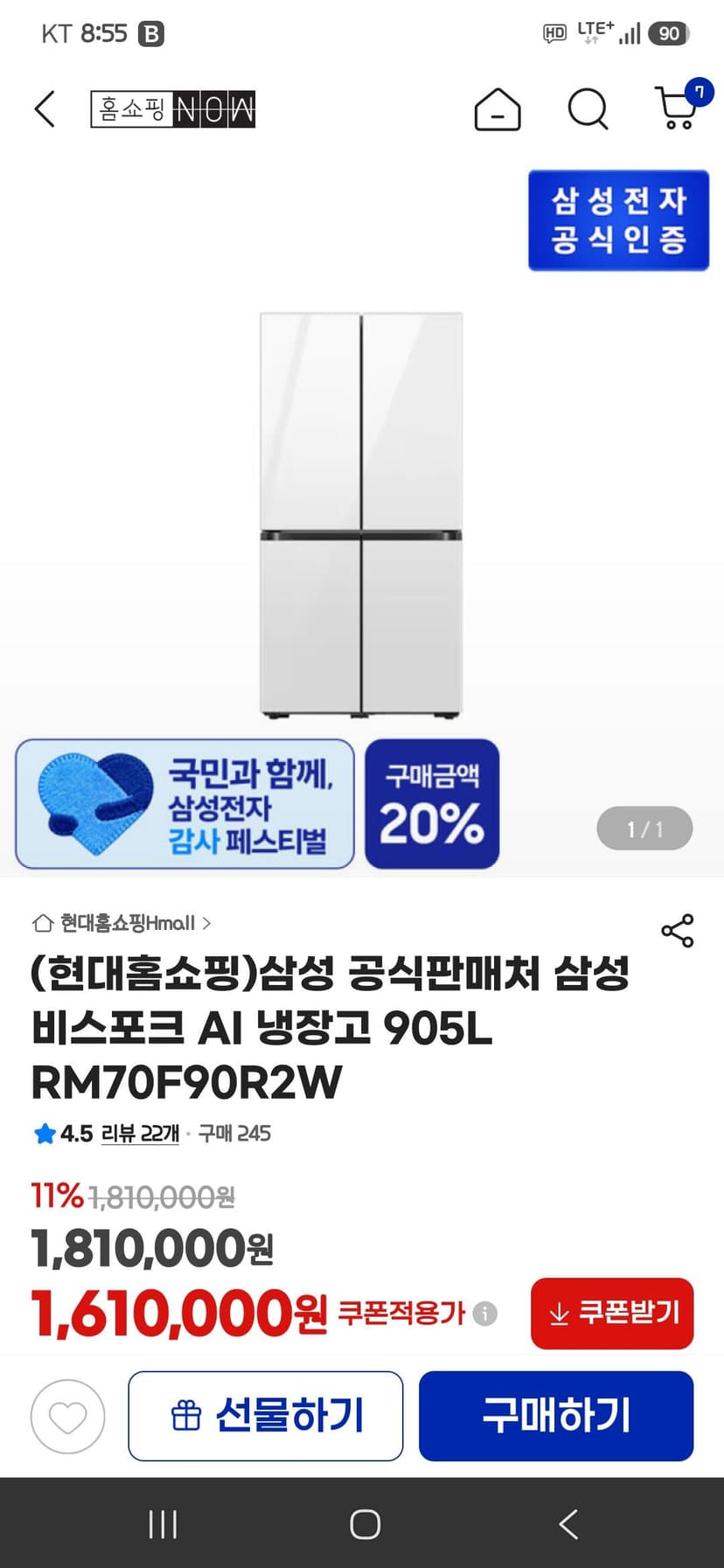Viewport: 724px width, 1568px height.
Task: Open recent apps from navigation bar
Action: 163,1524
